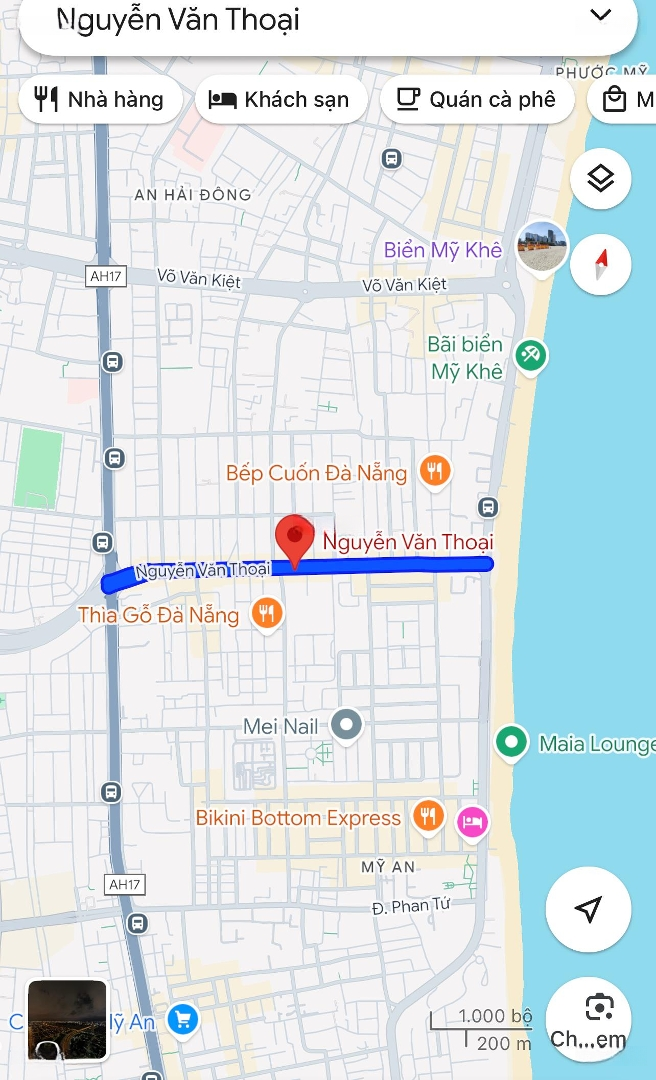Expand the Nguyễn Văn Thoại search bar chevron

[x=600, y=15]
